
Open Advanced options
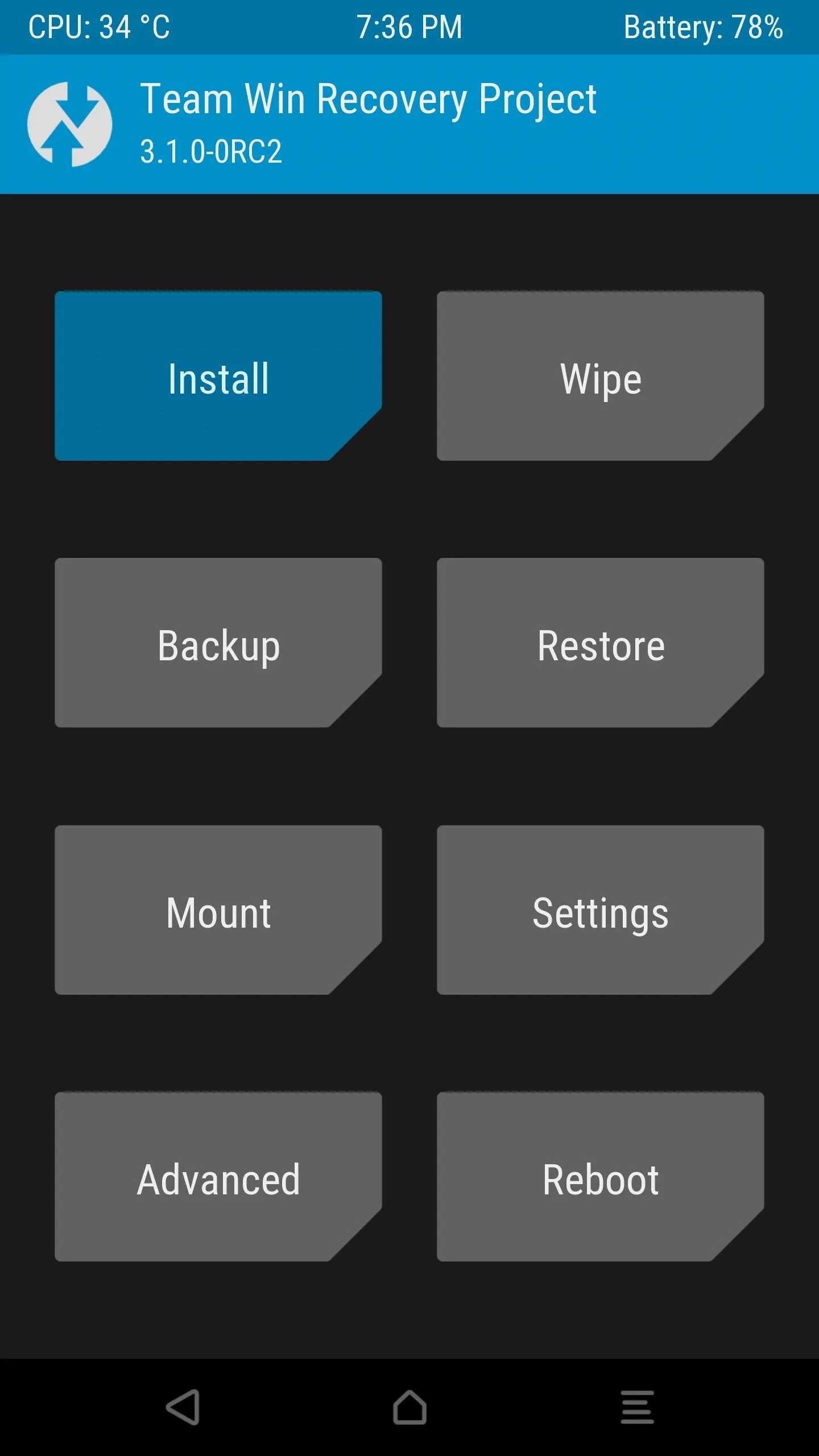click(218, 1177)
